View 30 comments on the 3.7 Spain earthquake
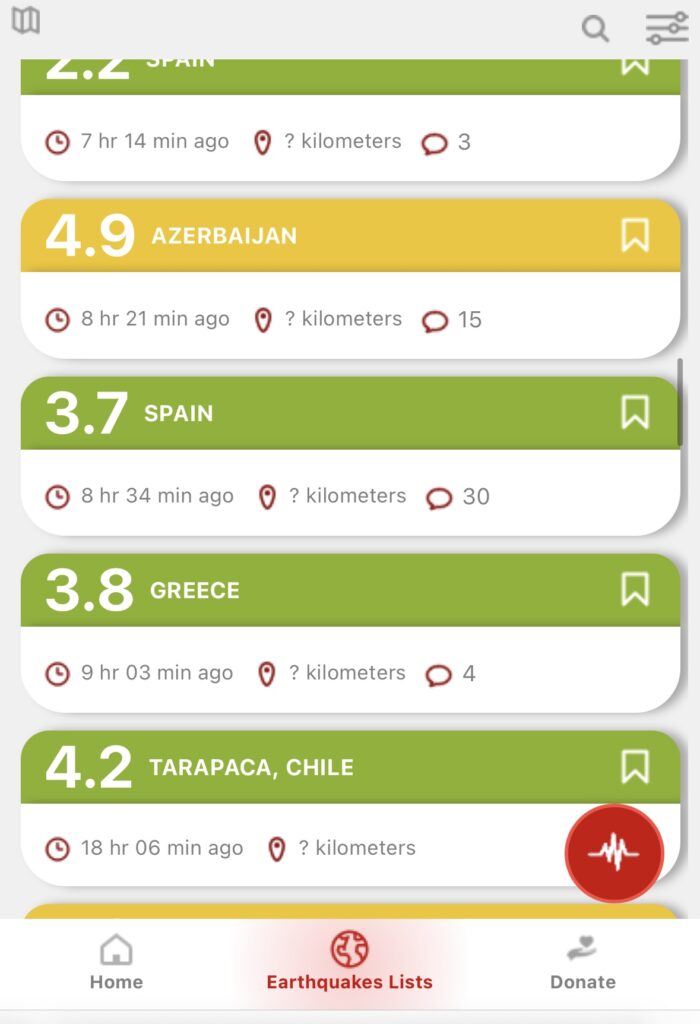Image resolution: width=700 pixels, height=1024 pixels. click(458, 497)
